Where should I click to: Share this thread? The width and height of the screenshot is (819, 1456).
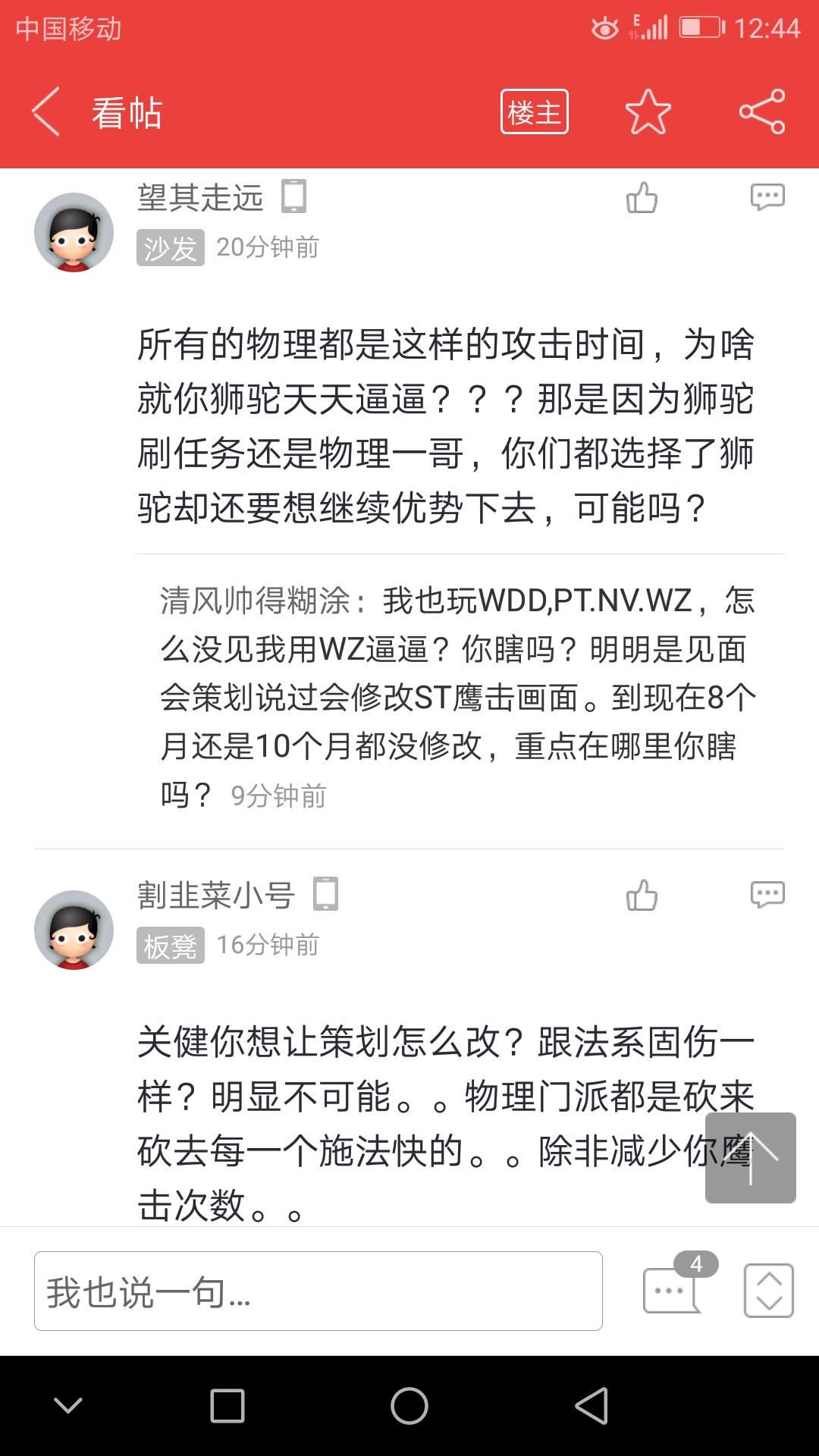762,112
